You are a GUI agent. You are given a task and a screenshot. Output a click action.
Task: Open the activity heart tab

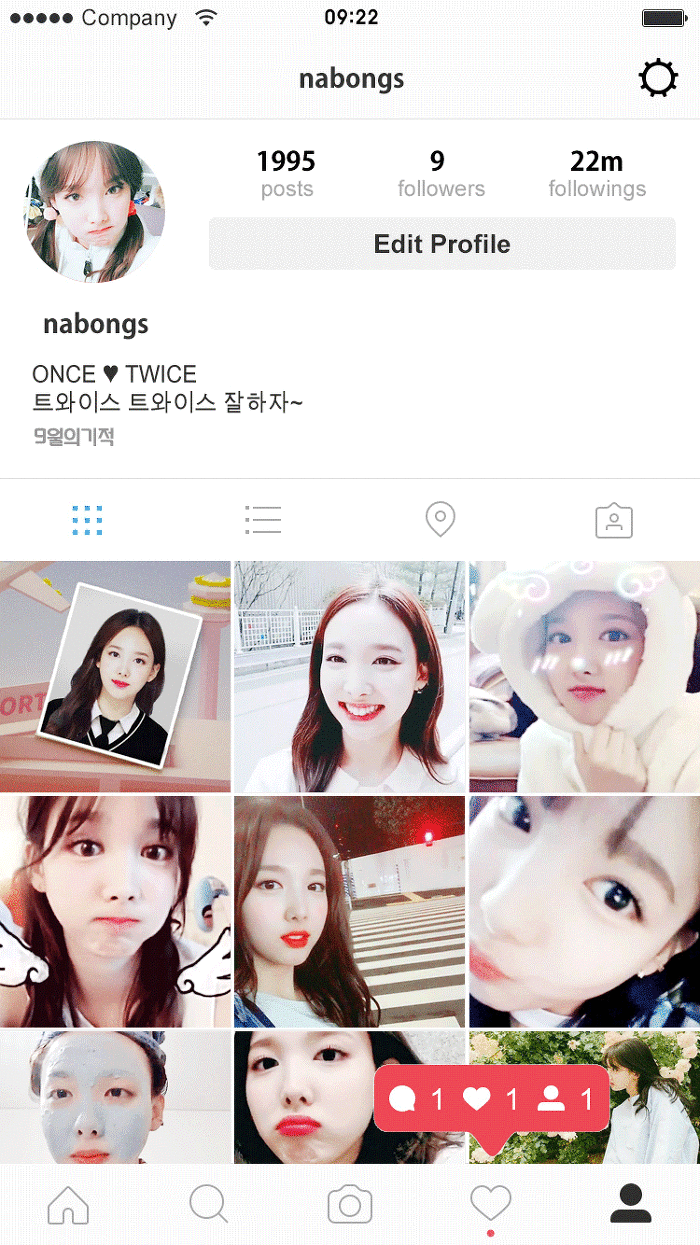point(490,1204)
